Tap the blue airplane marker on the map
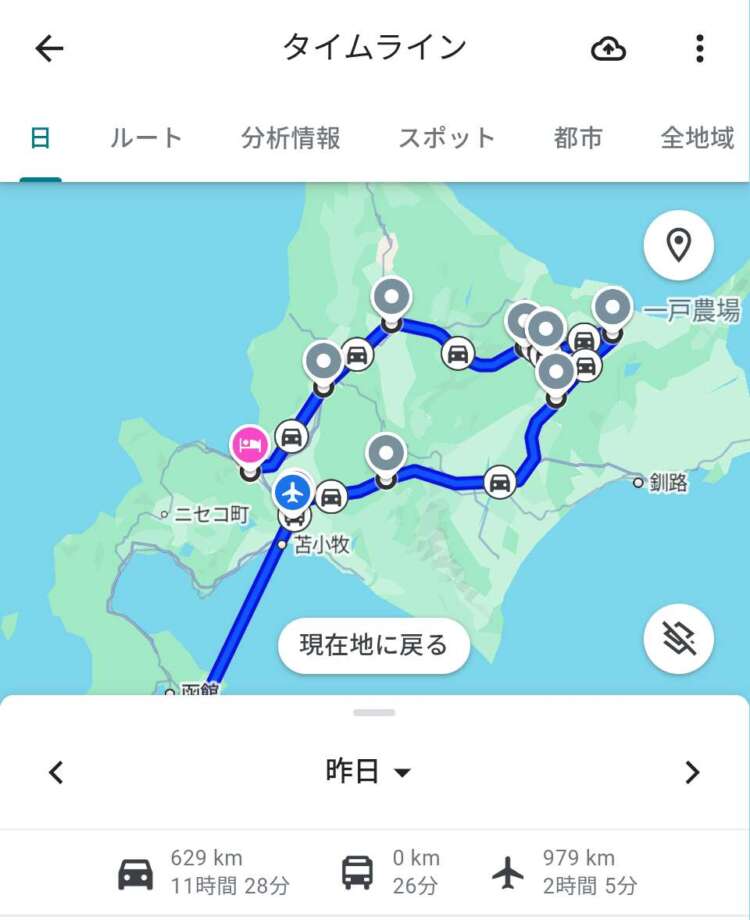This screenshot has width=750, height=920. click(x=293, y=491)
